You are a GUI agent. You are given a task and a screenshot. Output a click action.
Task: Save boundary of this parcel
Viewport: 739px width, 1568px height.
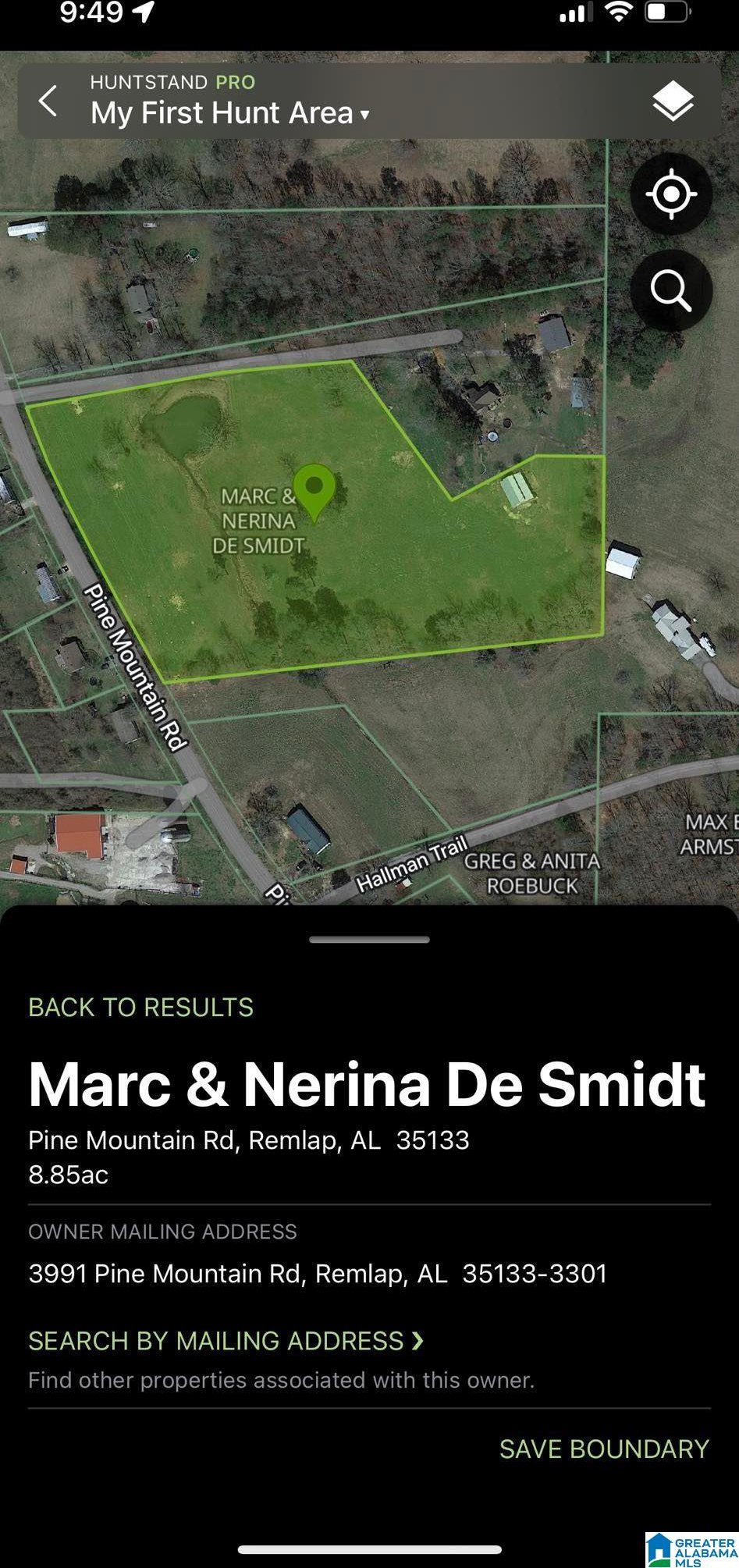point(603,1449)
